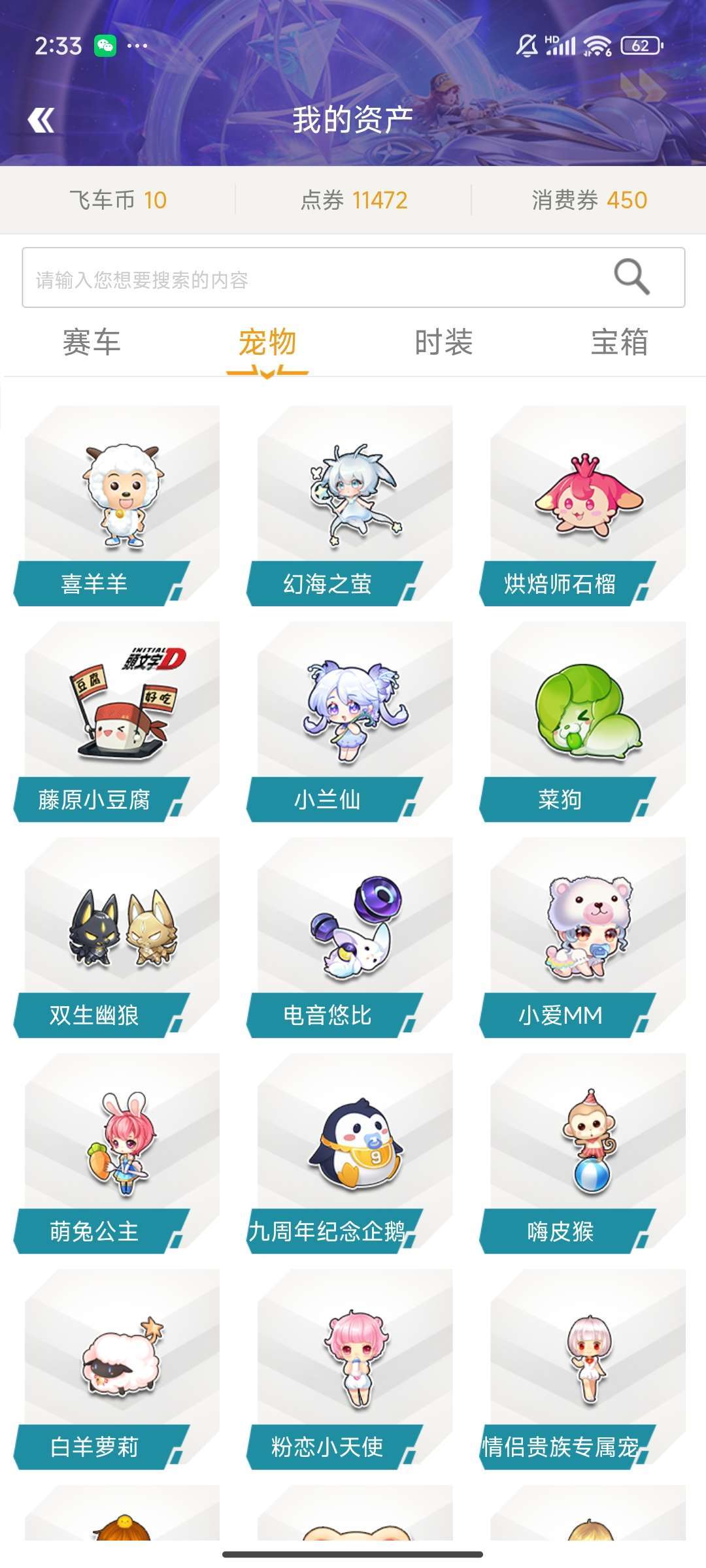Open the 幻海之萤 pet card
Viewport: 706px width, 1568px height.
pyautogui.click(x=350, y=506)
